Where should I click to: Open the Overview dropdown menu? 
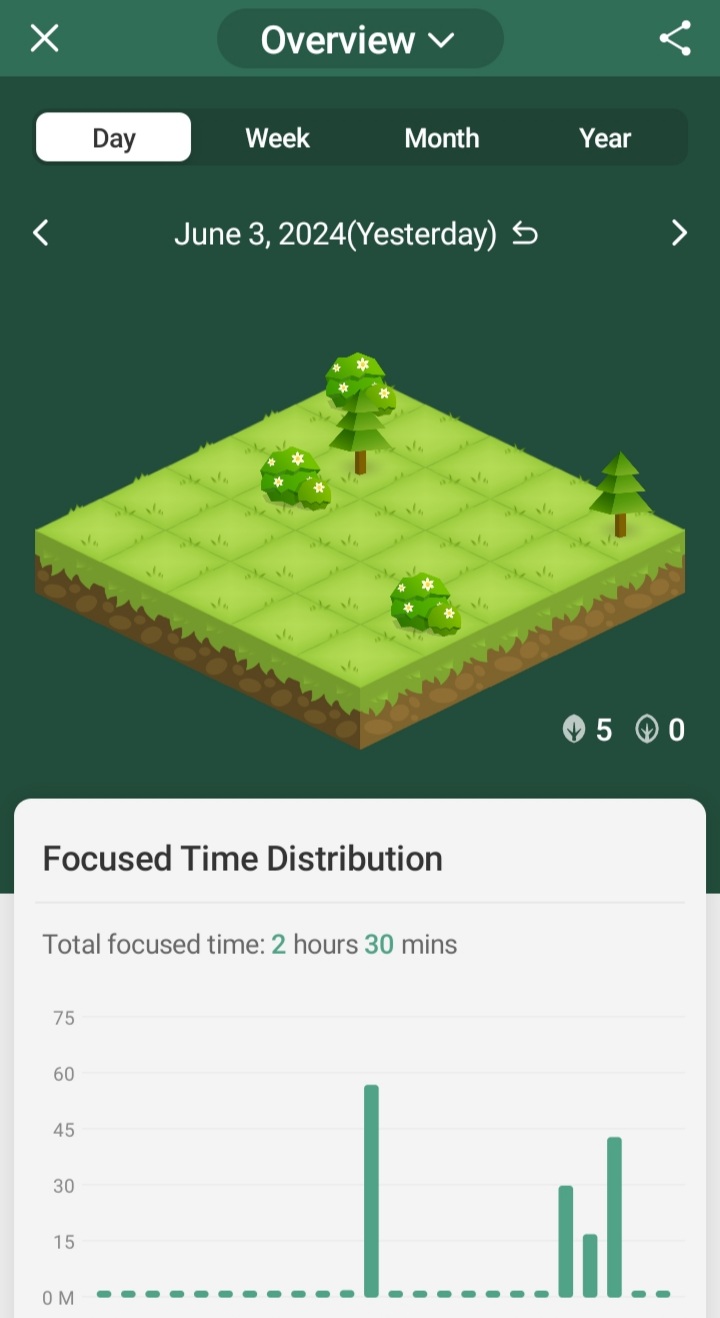(x=360, y=39)
